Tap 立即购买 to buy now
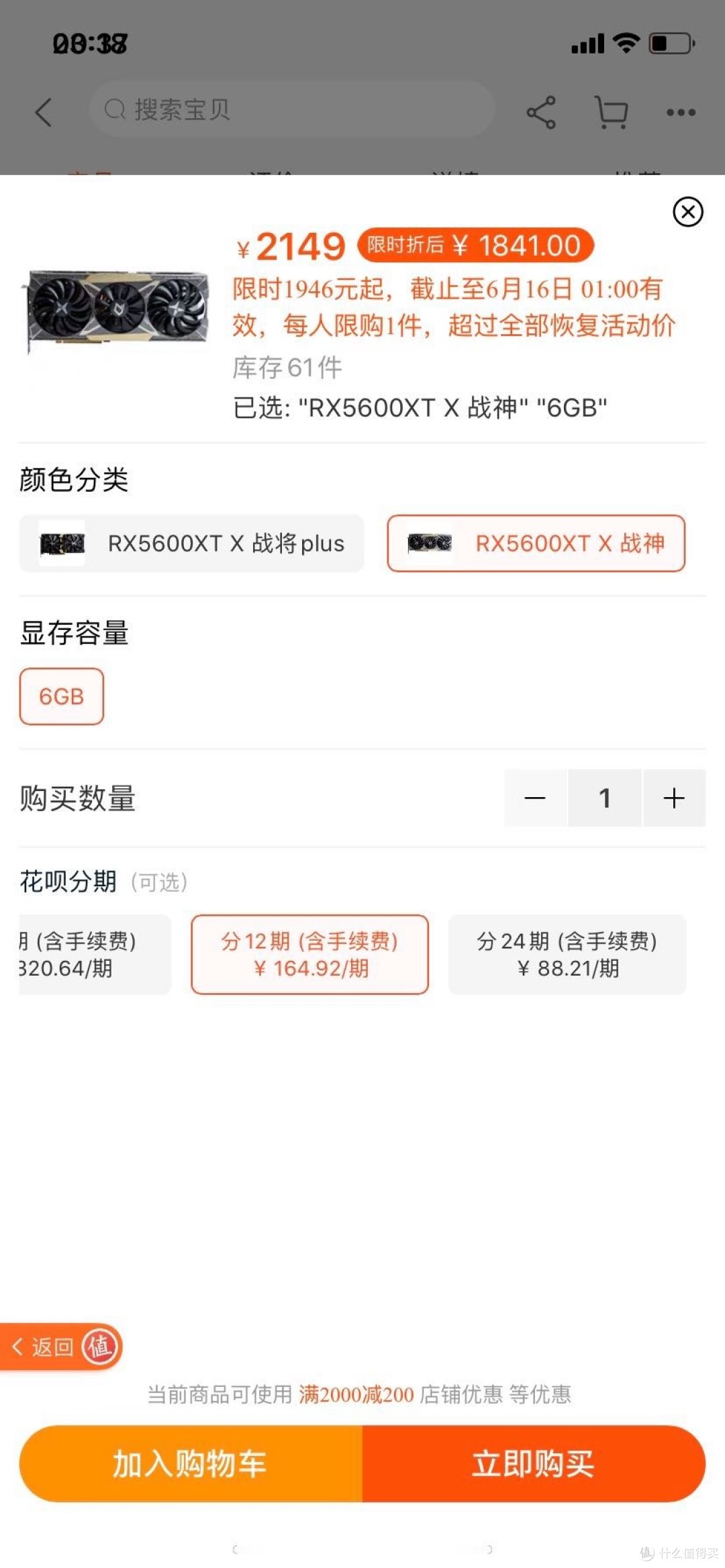Viewport: 725px width, 1568px height. (534, 1463)
